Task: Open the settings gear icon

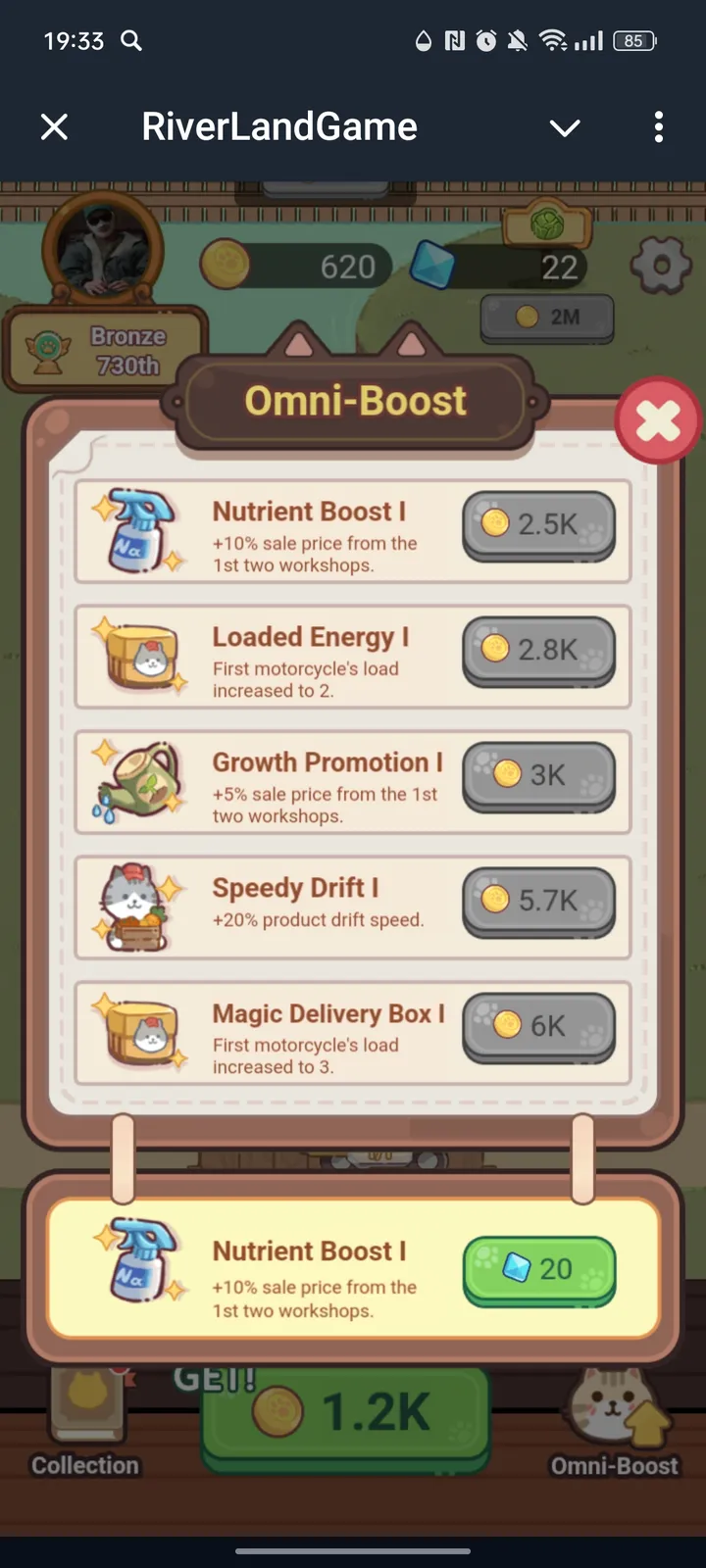Action: (659, 265)
